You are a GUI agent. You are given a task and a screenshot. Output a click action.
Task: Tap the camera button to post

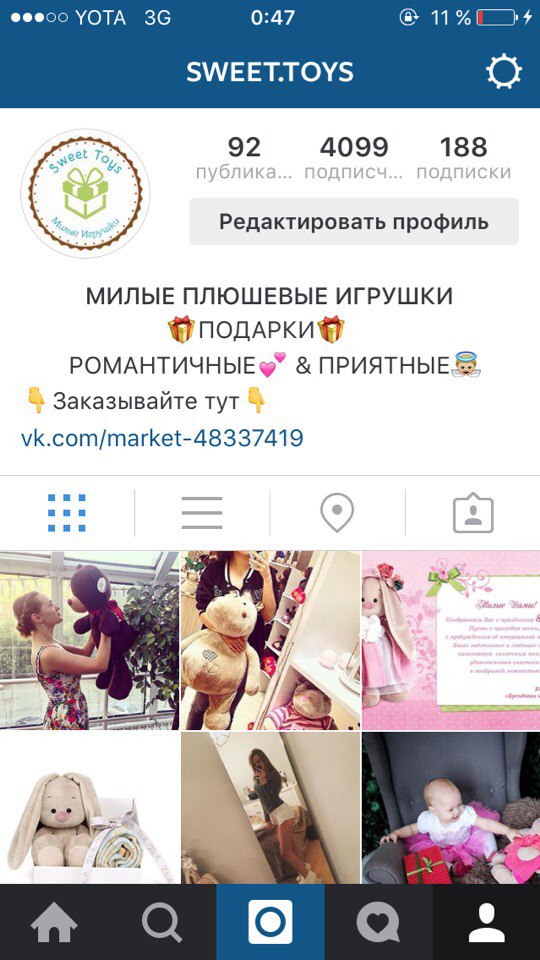click(270, 922)
